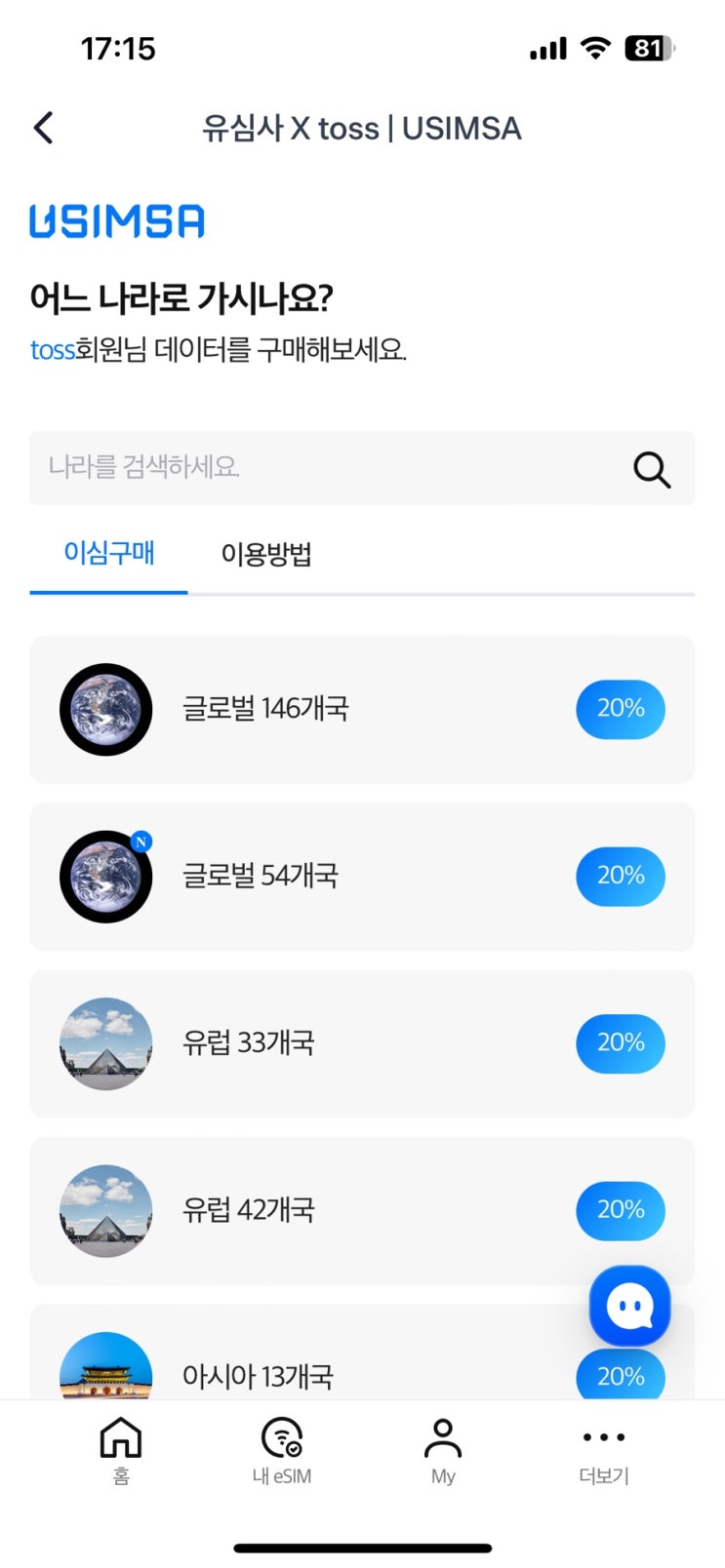
Task: Switch to the 이용방법 tab
Action: point(266,554)
